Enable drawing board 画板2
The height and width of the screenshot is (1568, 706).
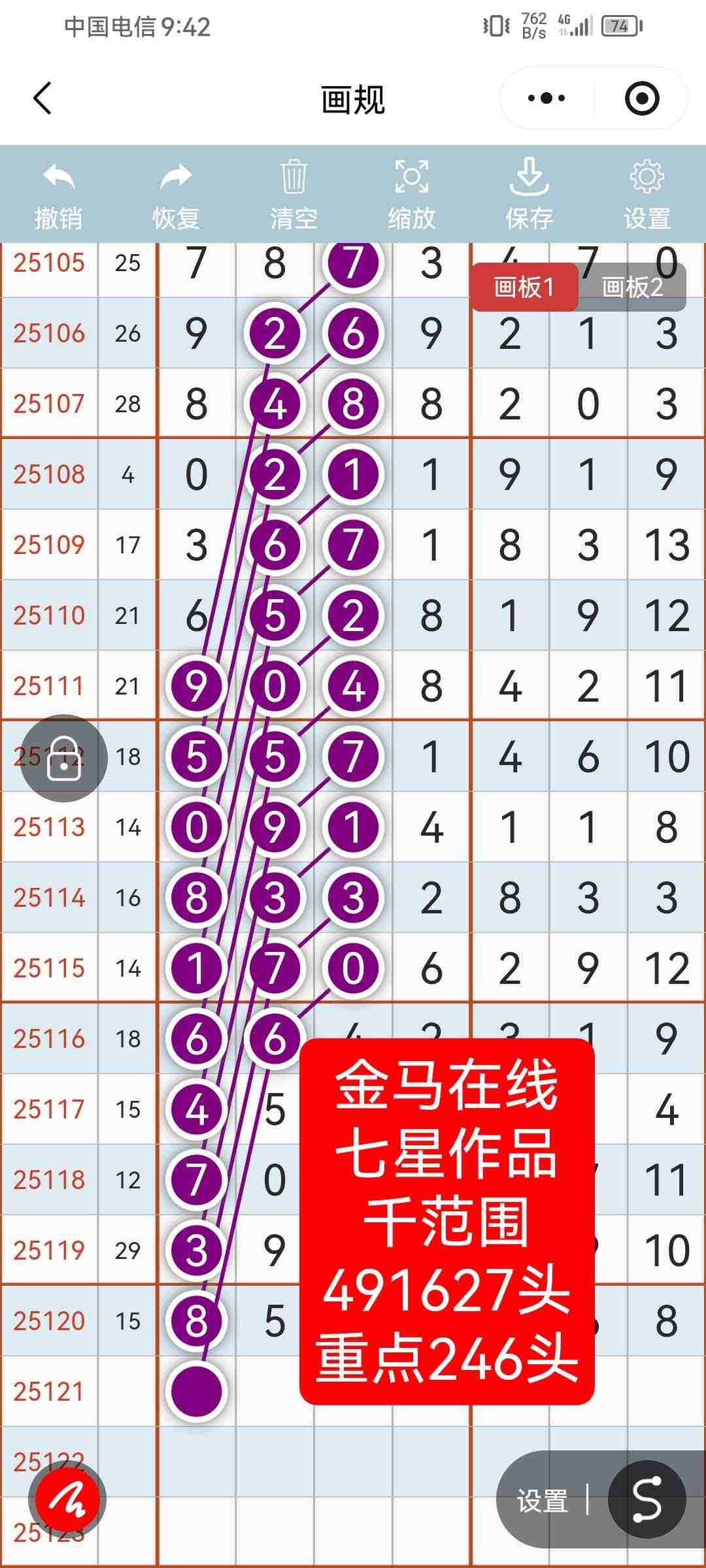pyautogui.click(x=632, y=284)
